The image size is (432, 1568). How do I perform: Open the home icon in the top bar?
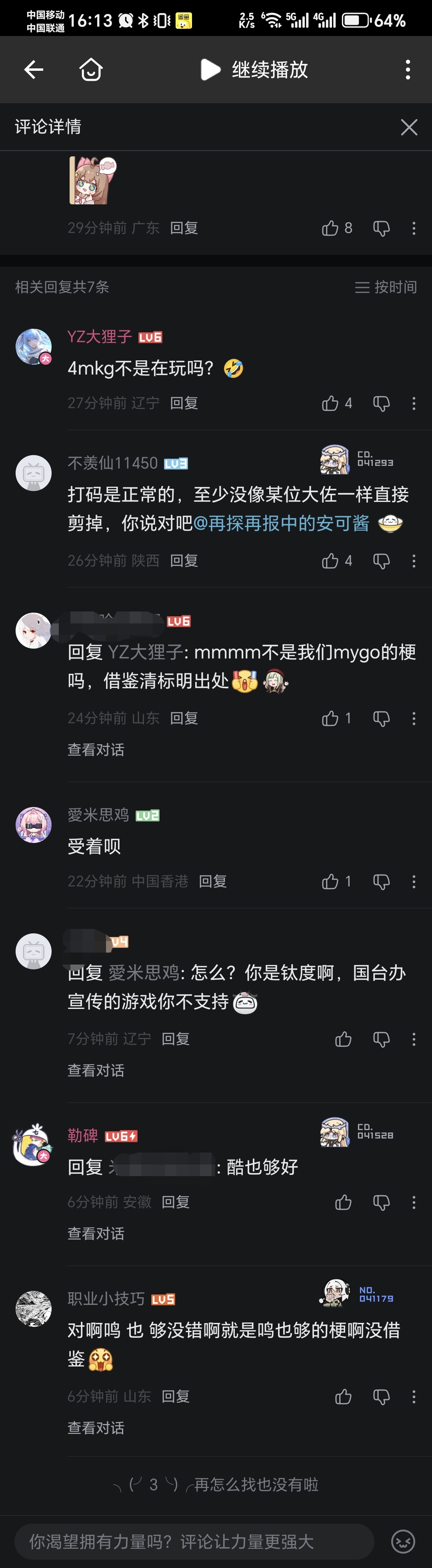[x=91, y=70]
